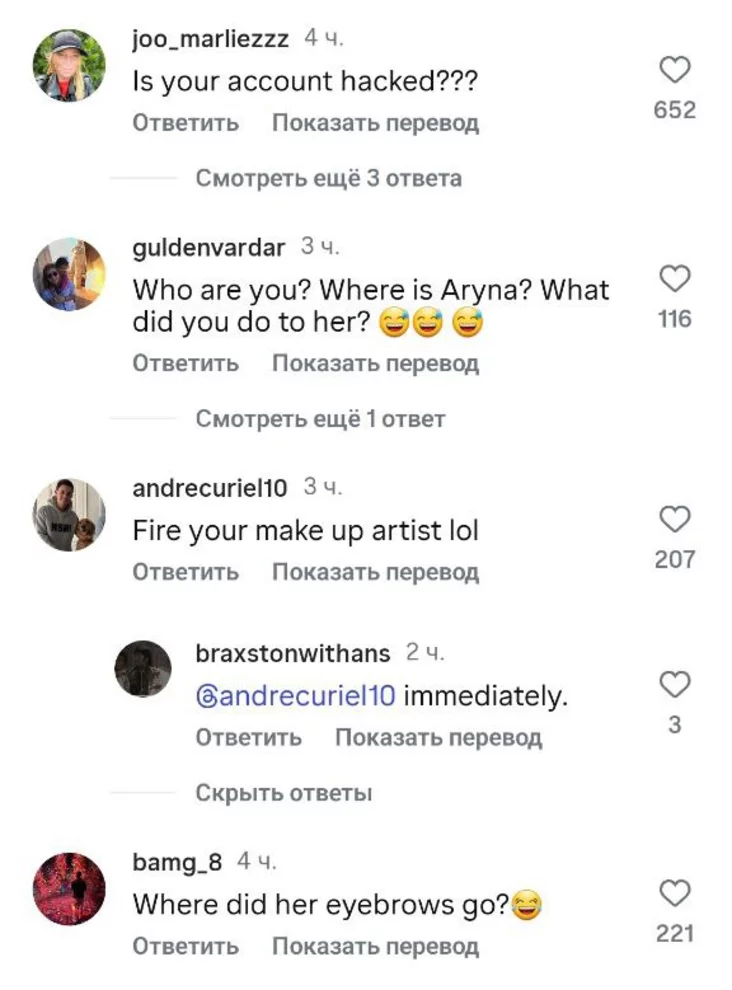Collapse replies with 'Скрыть ответы'

pyautogui.click(x=284, y=793)
